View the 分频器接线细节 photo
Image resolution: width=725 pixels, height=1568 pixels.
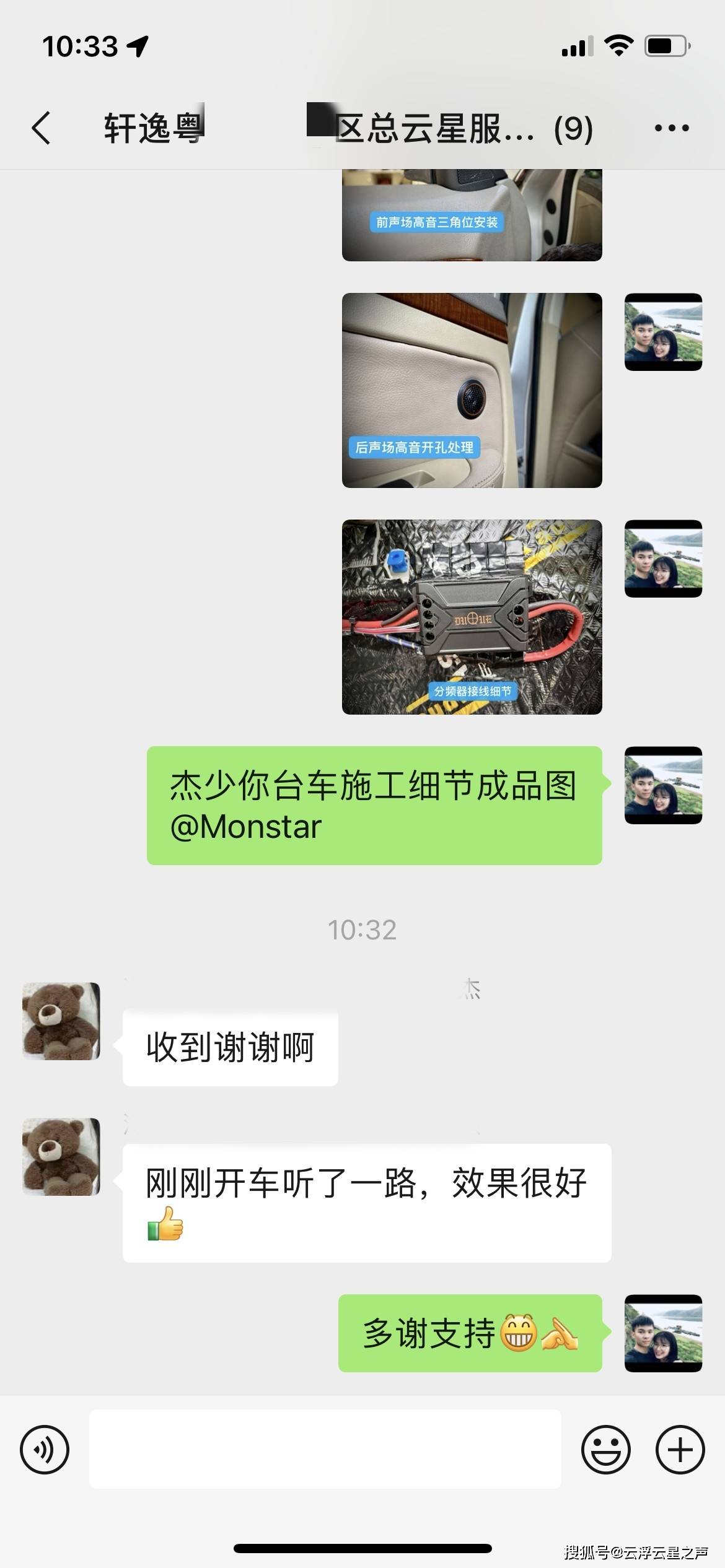tap(472, 617)
